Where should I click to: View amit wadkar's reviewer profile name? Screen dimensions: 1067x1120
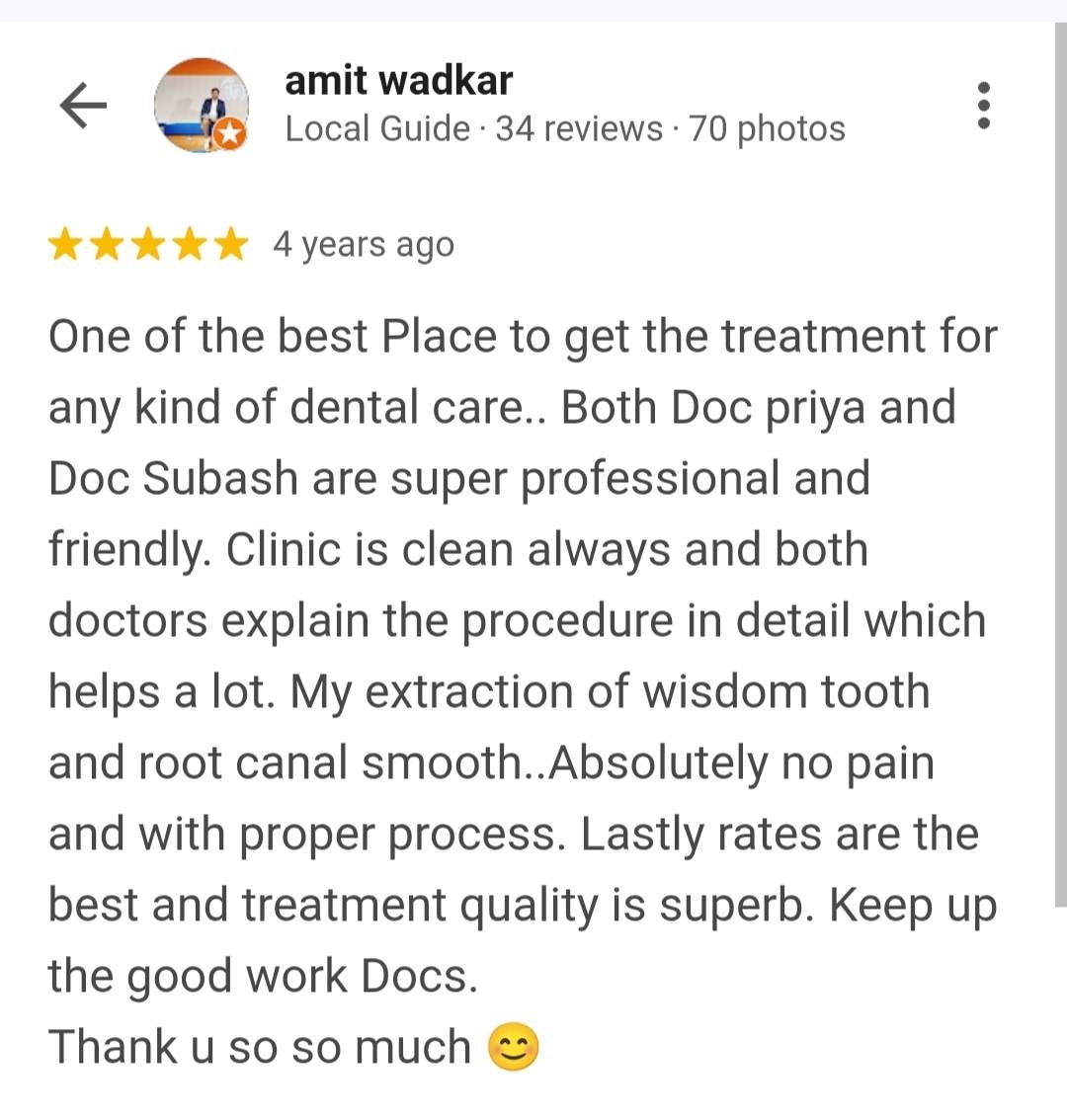coord(398,81)
